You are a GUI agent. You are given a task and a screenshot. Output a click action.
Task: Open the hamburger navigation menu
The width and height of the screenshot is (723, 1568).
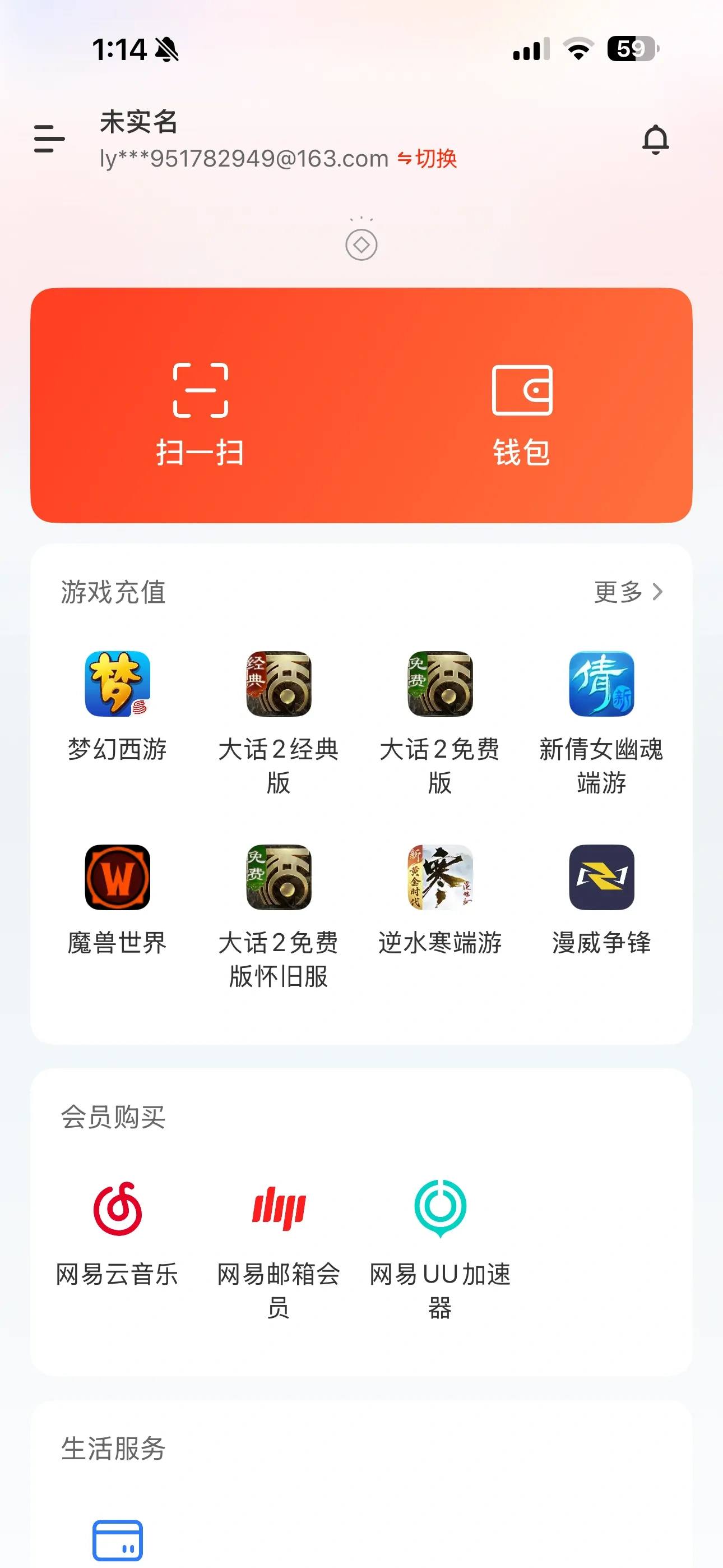pyautogui.click(x=49, y=139)
